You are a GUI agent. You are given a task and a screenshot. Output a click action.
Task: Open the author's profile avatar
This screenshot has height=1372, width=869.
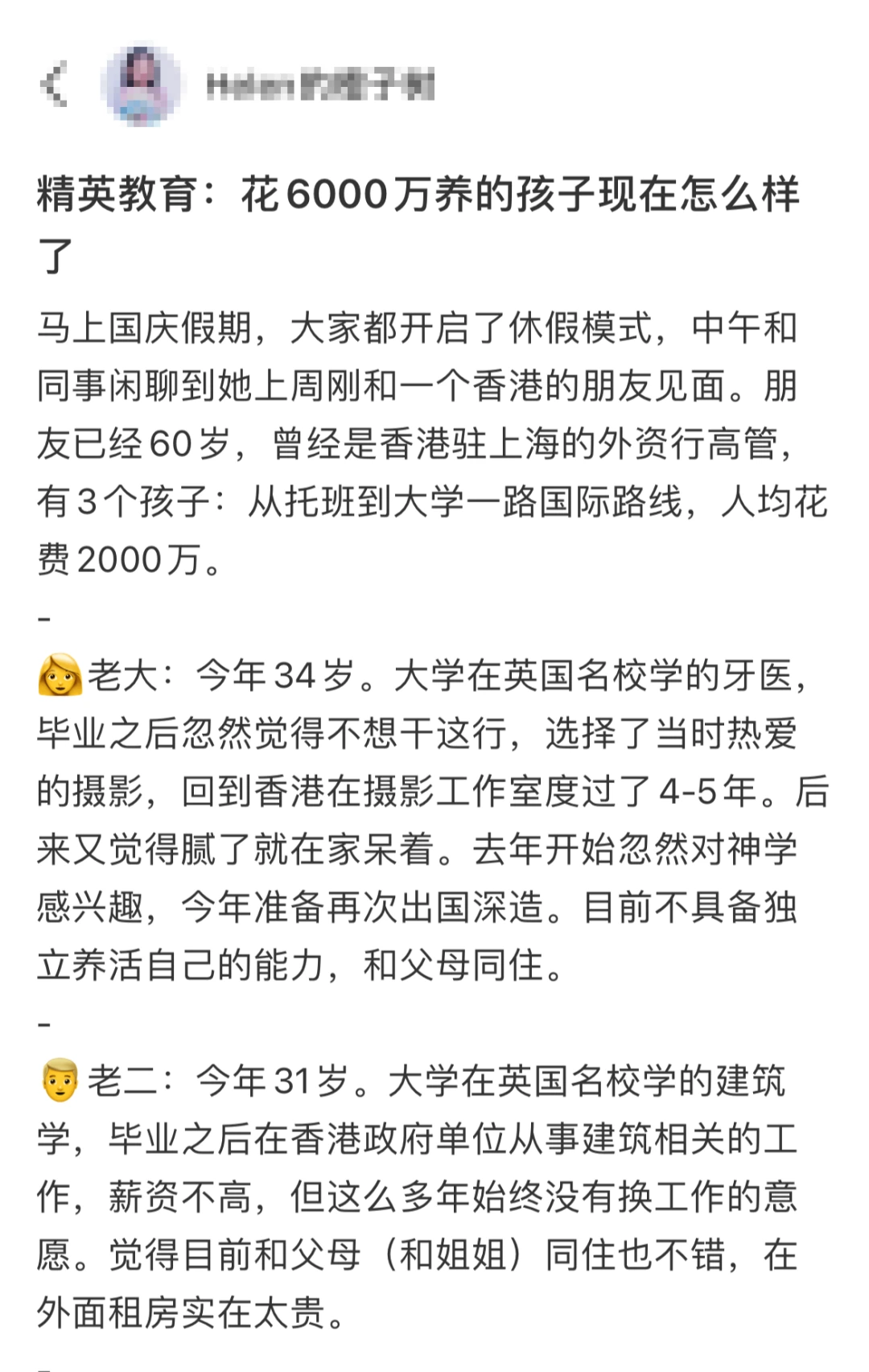[x=143, y=84]
